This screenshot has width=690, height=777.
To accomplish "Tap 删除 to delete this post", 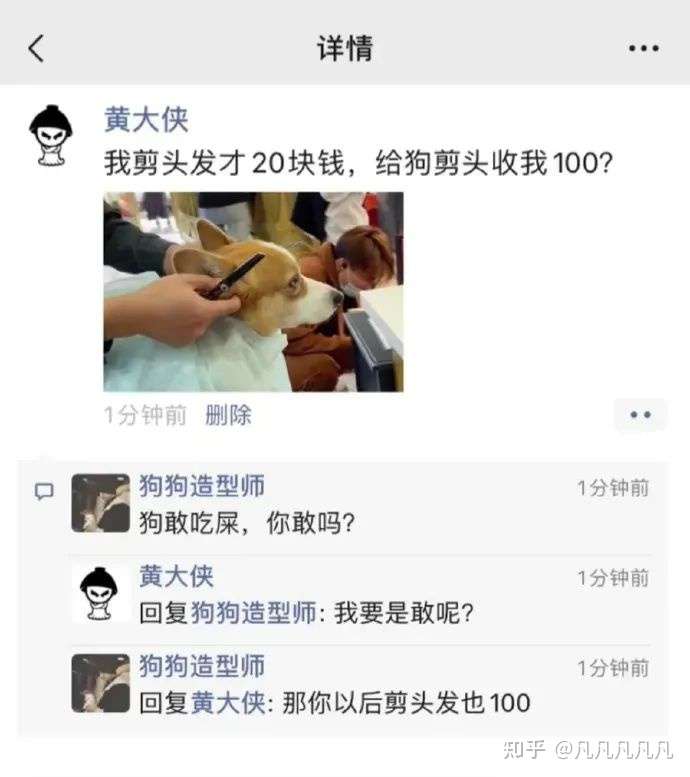I will (x=229, y=415).
